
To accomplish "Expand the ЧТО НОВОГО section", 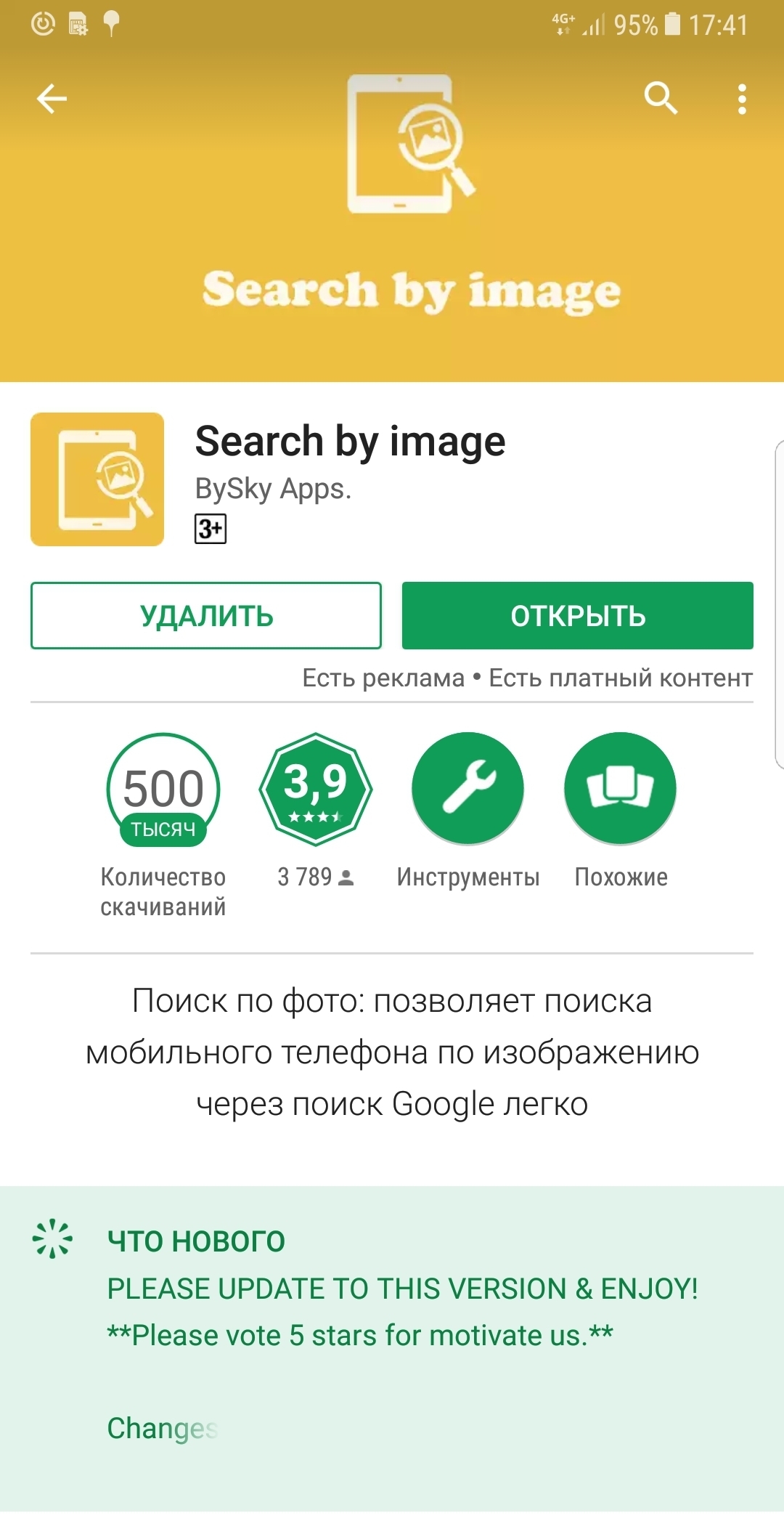I will tap(196, 1241).
